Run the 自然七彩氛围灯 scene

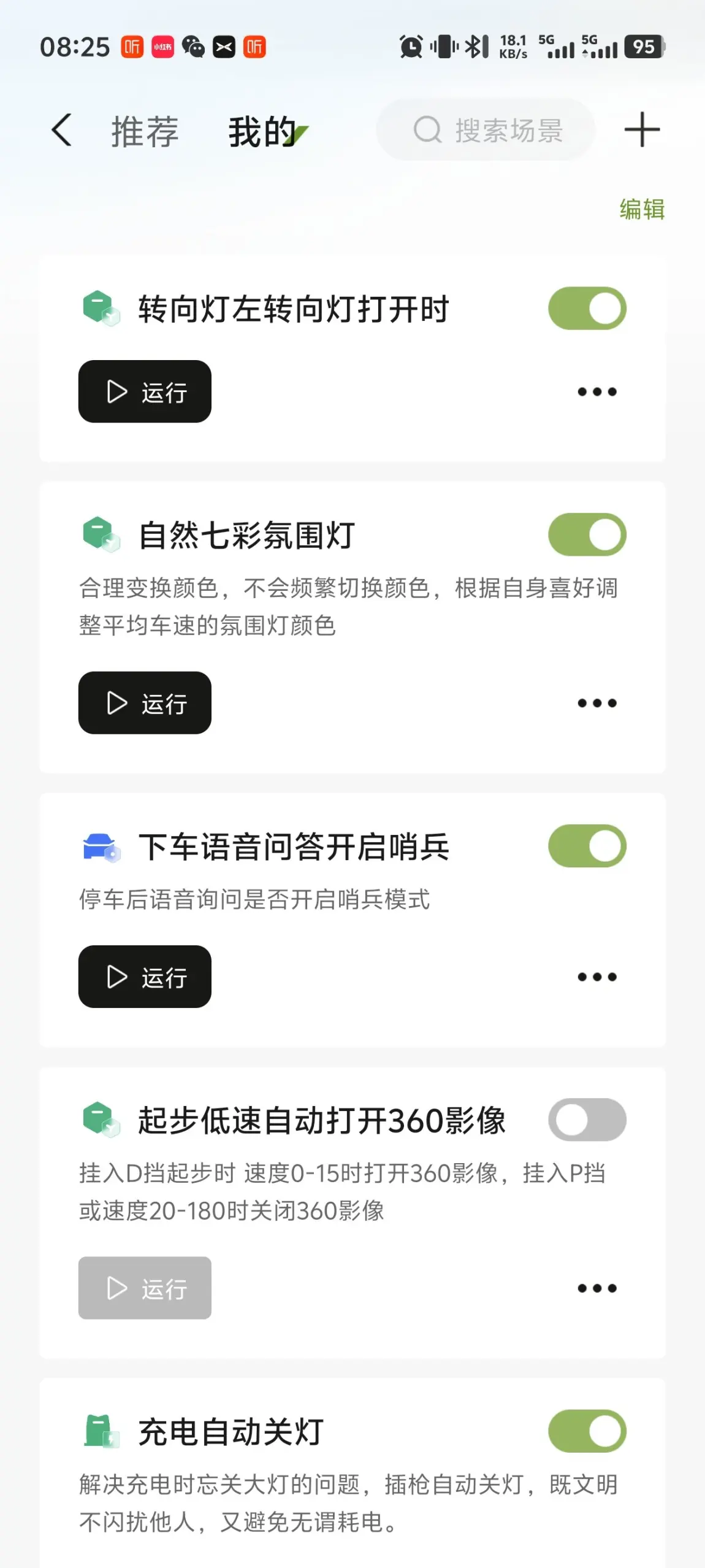pos(145,702)
